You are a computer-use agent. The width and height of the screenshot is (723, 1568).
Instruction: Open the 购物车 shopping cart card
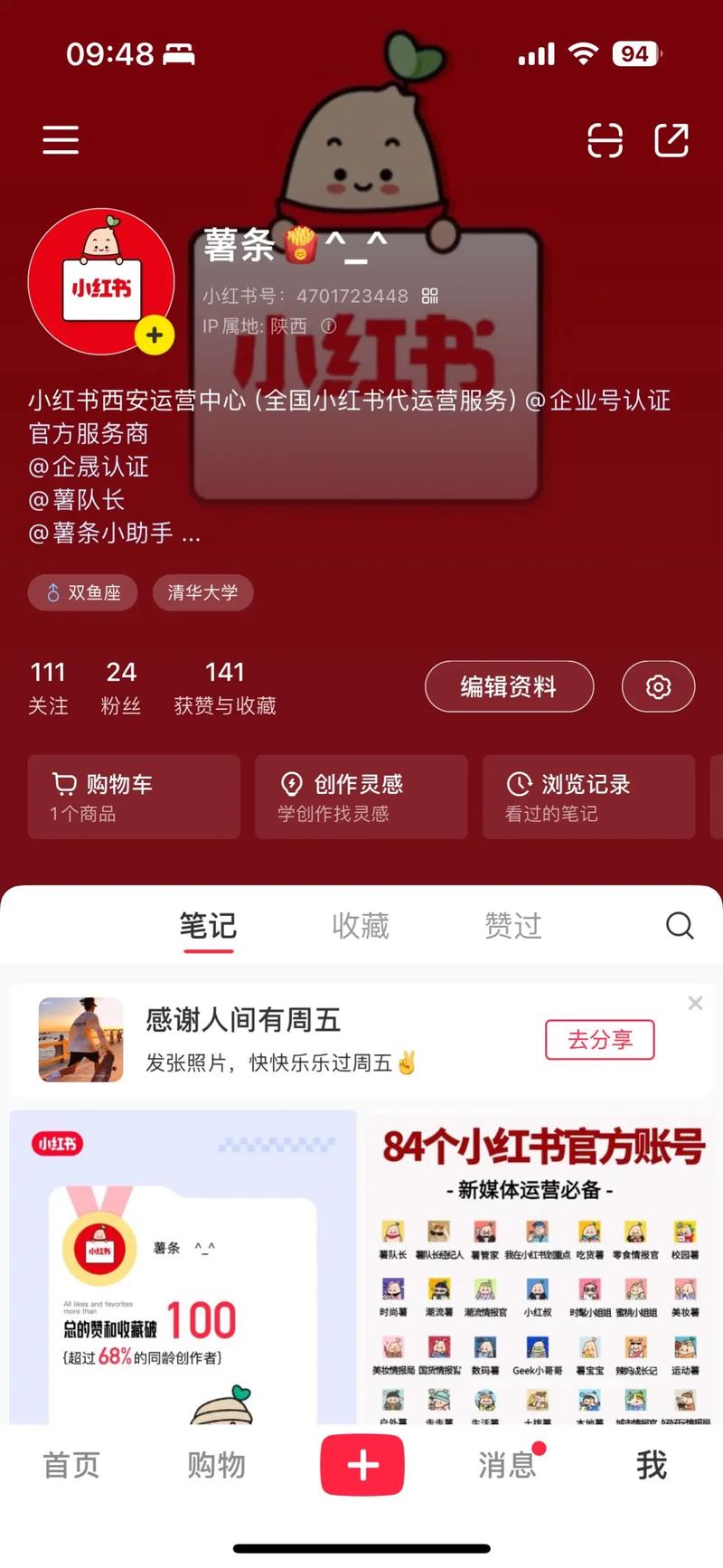(134, 797)
